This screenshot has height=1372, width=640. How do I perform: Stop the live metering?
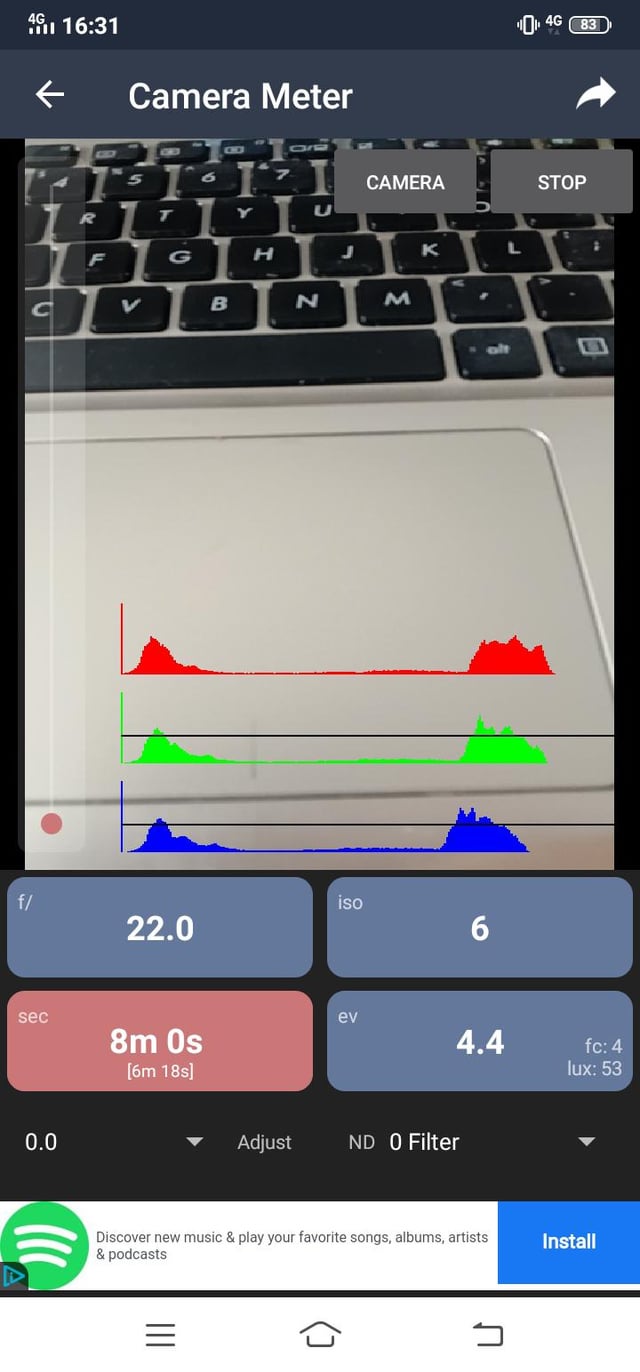point(561,182)
